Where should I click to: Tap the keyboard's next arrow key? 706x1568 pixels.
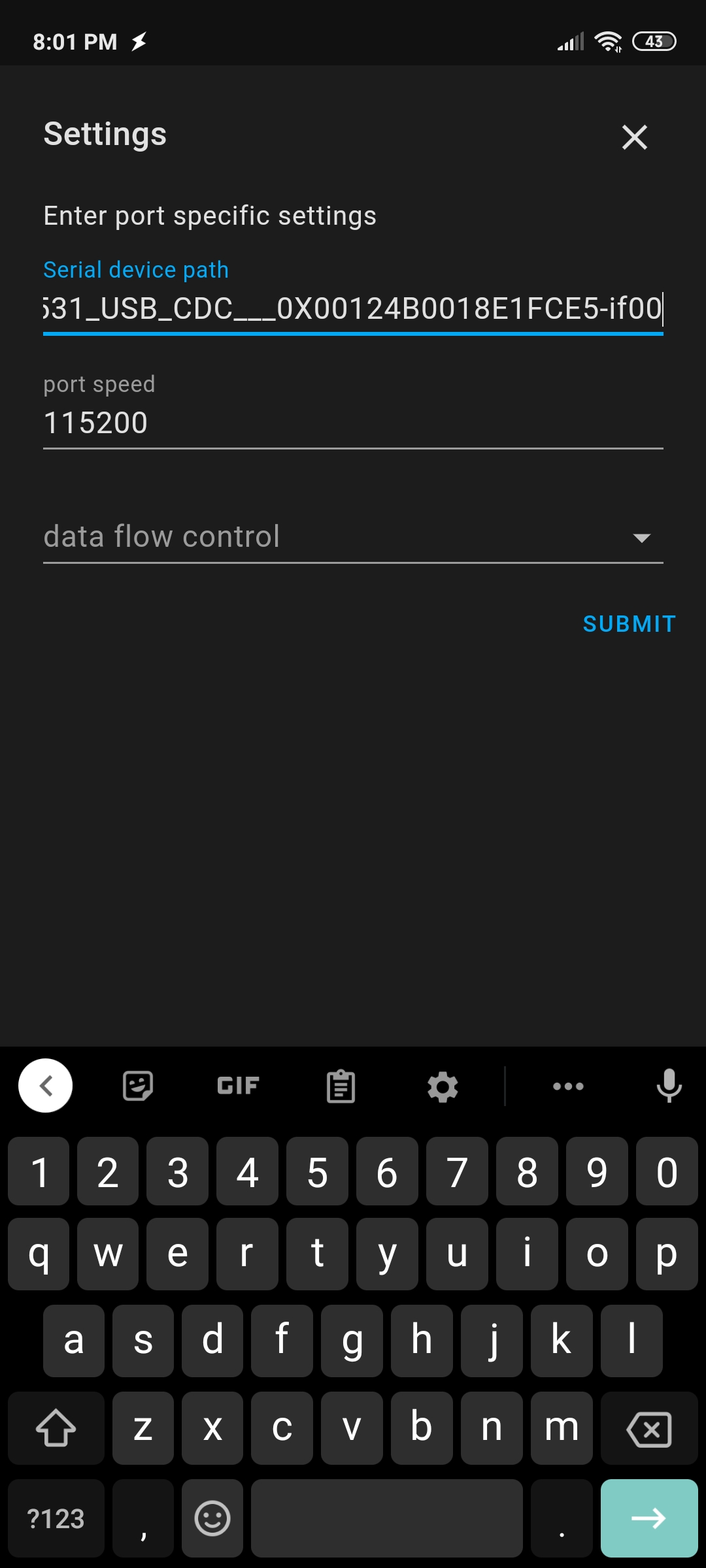(x=649, y=1518)
